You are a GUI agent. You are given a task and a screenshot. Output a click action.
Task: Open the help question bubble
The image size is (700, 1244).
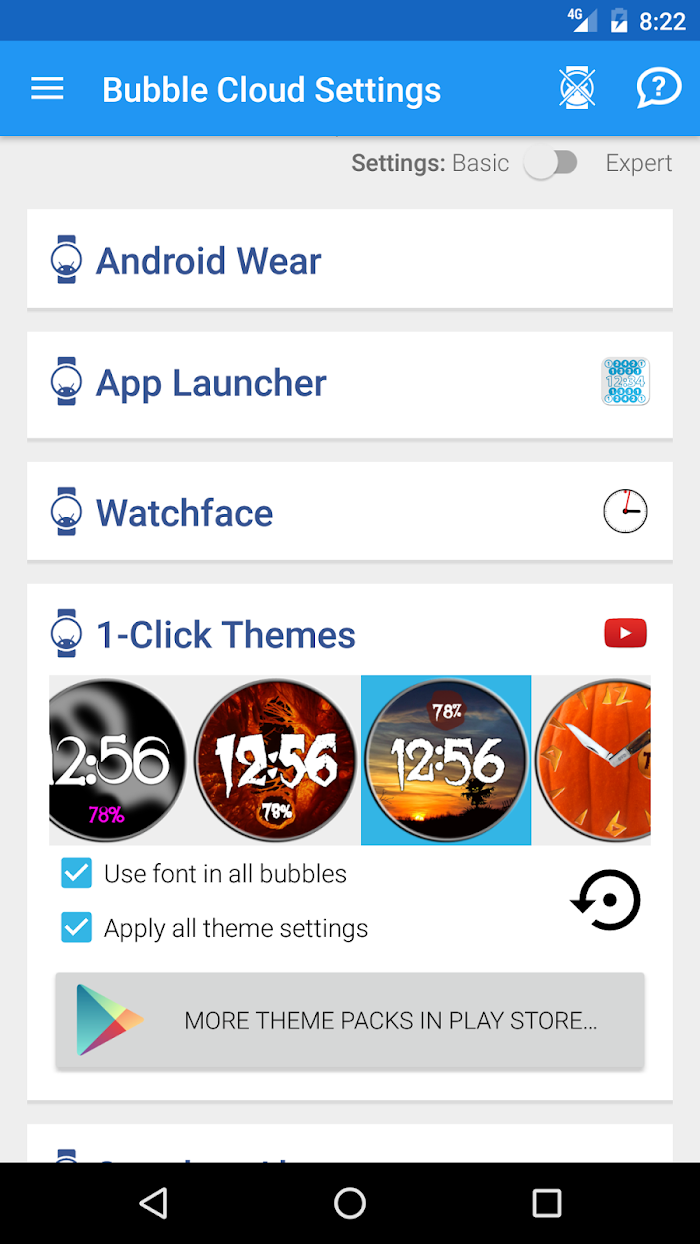coord(658,89)
